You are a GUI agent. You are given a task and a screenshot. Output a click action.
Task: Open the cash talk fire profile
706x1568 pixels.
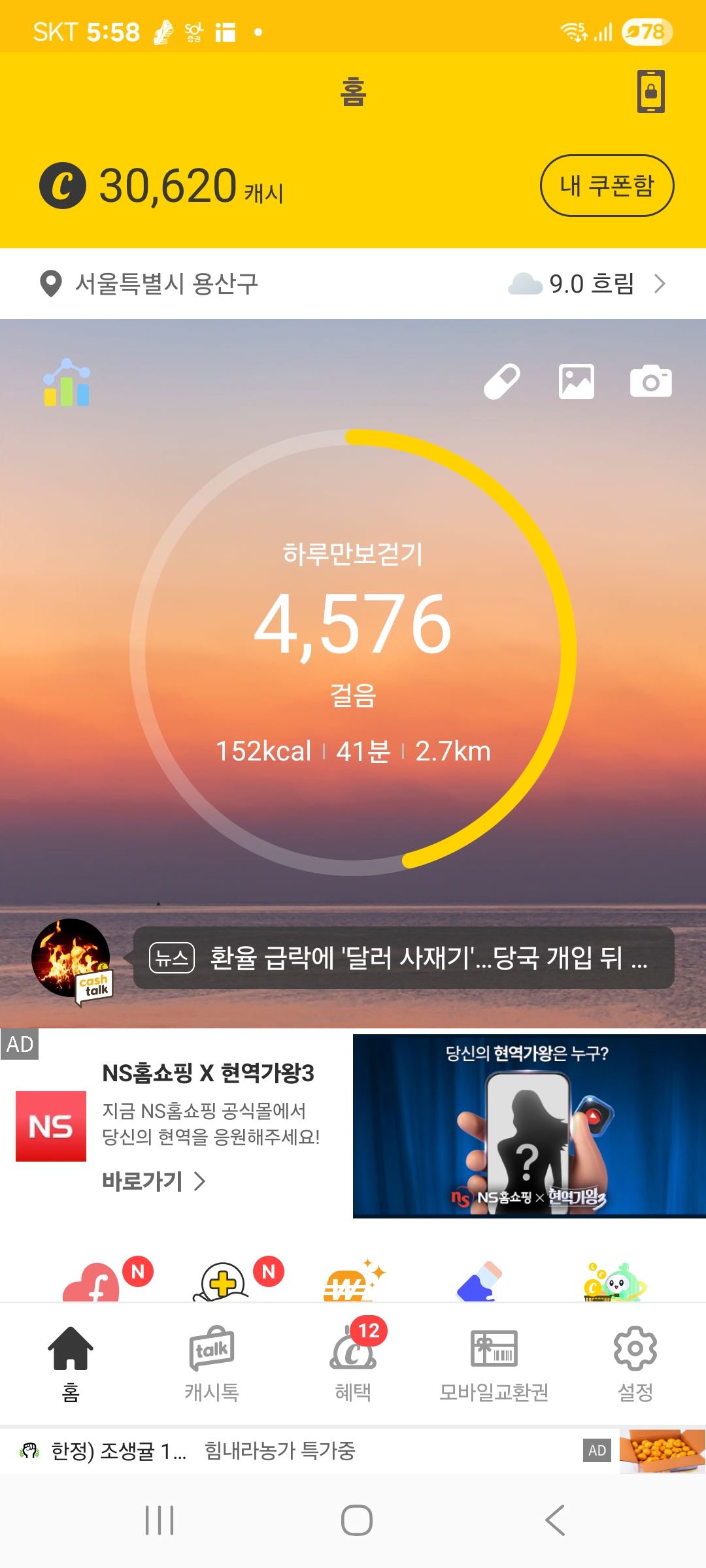click(x=72, y=959)
